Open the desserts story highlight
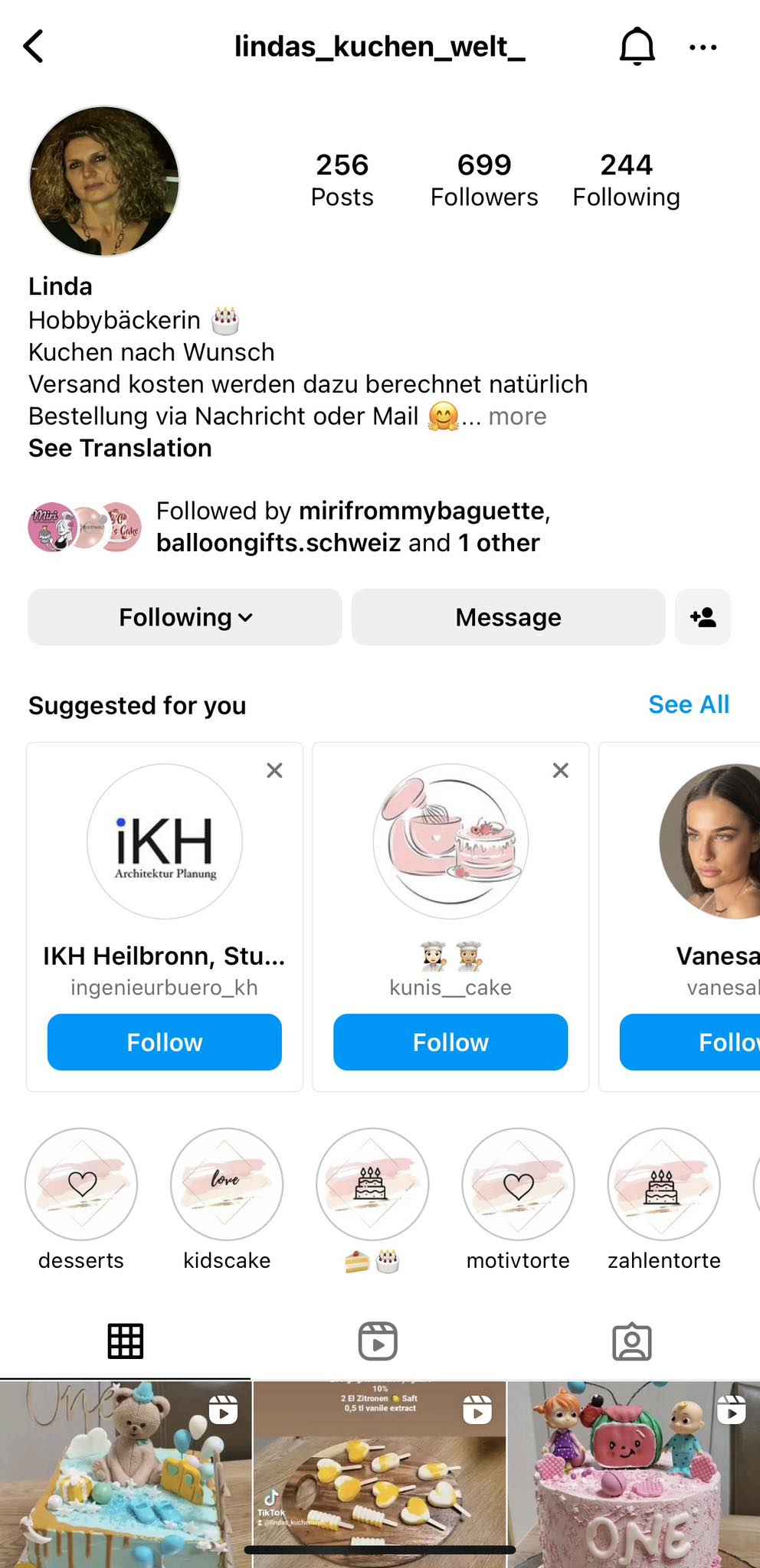Image resolution: width=760 pixels, height=1568 pixels. point(81,1184)
